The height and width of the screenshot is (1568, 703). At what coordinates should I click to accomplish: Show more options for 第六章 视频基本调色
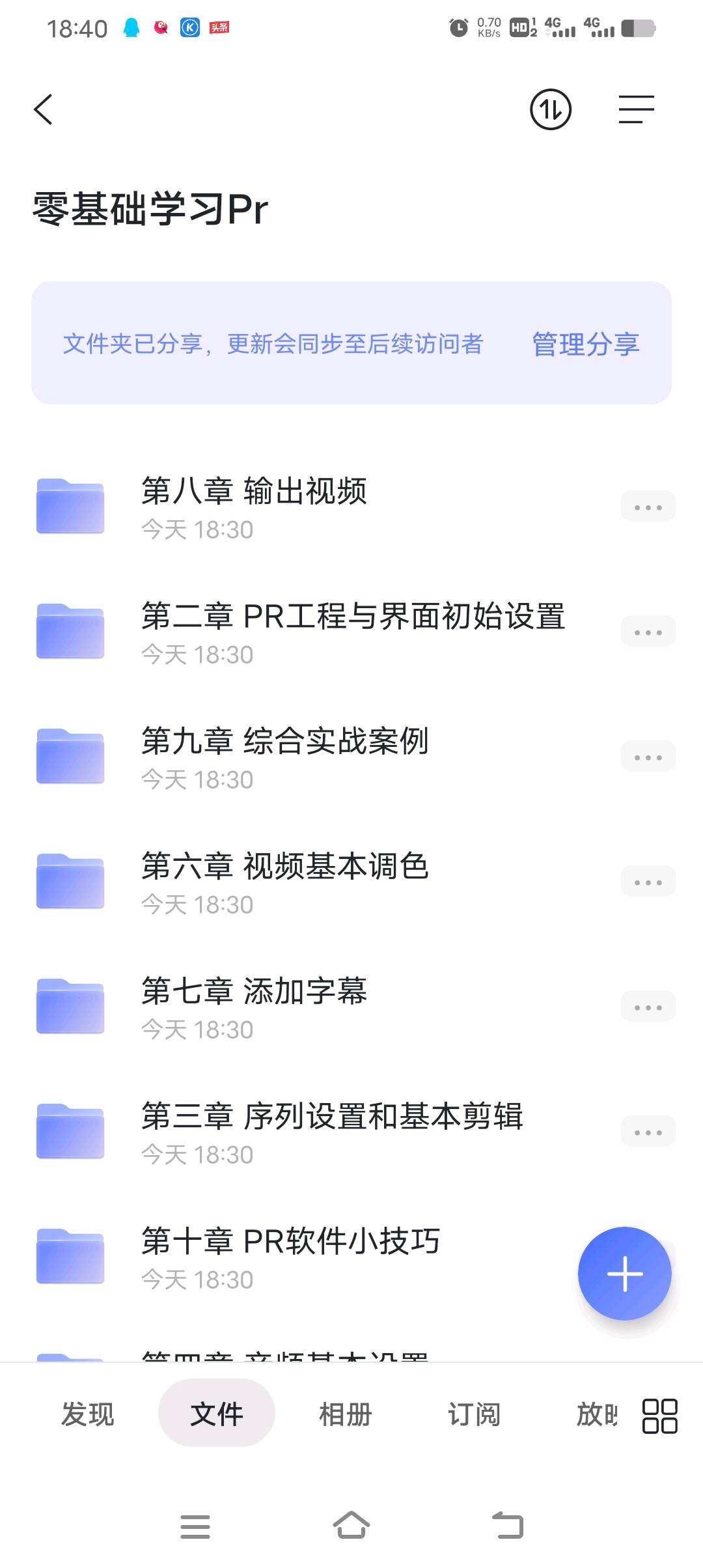[648, 882]
